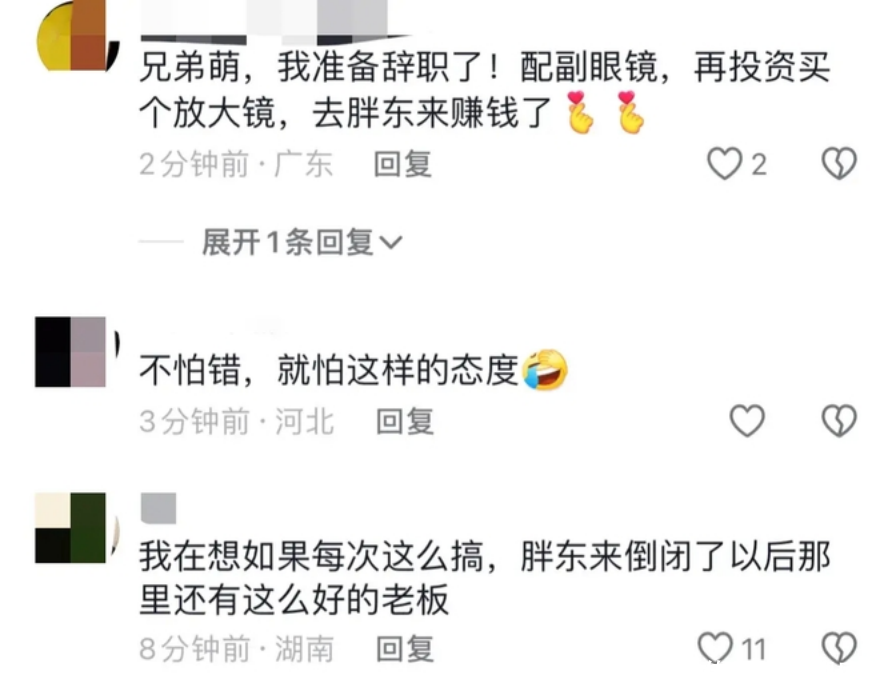This screenshot has height=691, width=896.
Task: Like the 湖南 comment with 11 likes
Action: click(x=714, y=648)
